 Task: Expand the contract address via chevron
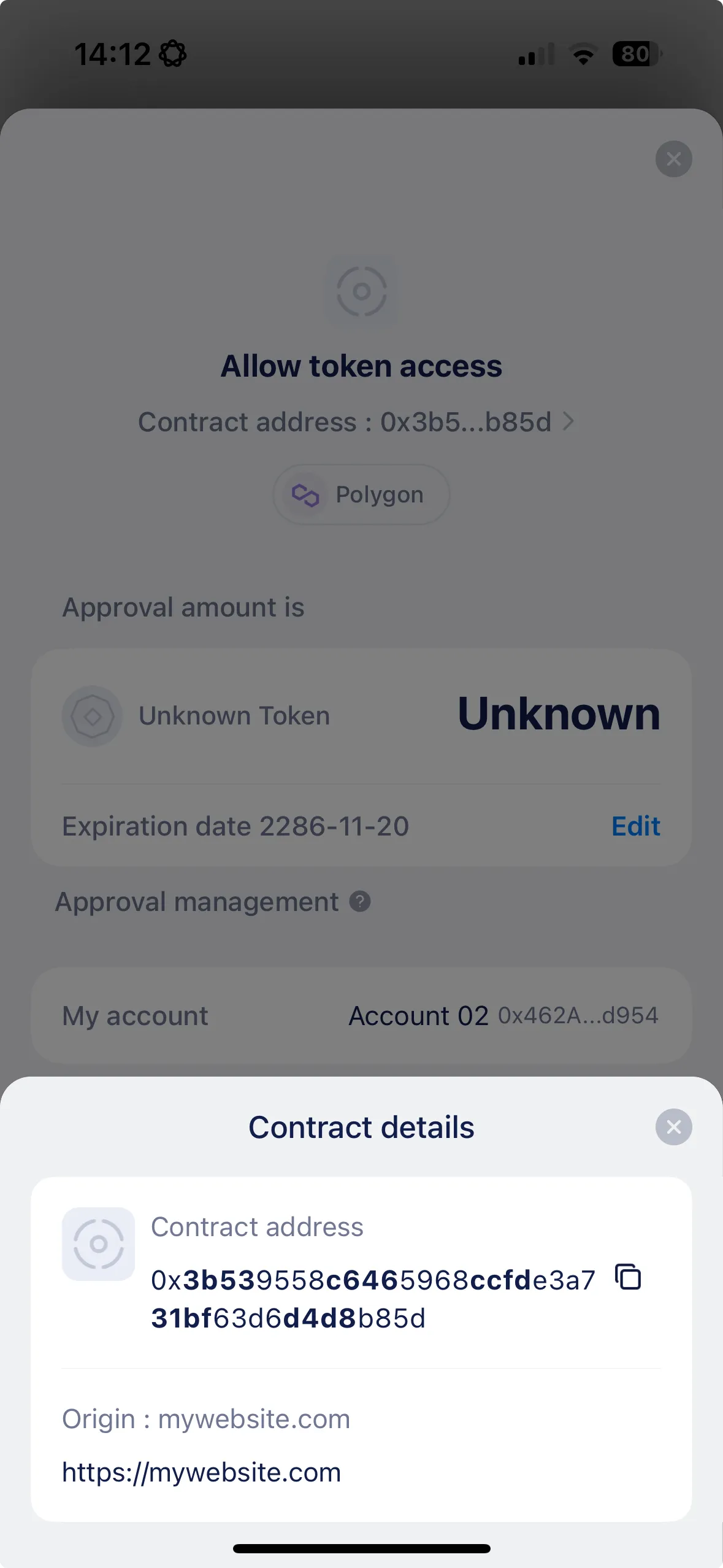click(x=569, y=422)
